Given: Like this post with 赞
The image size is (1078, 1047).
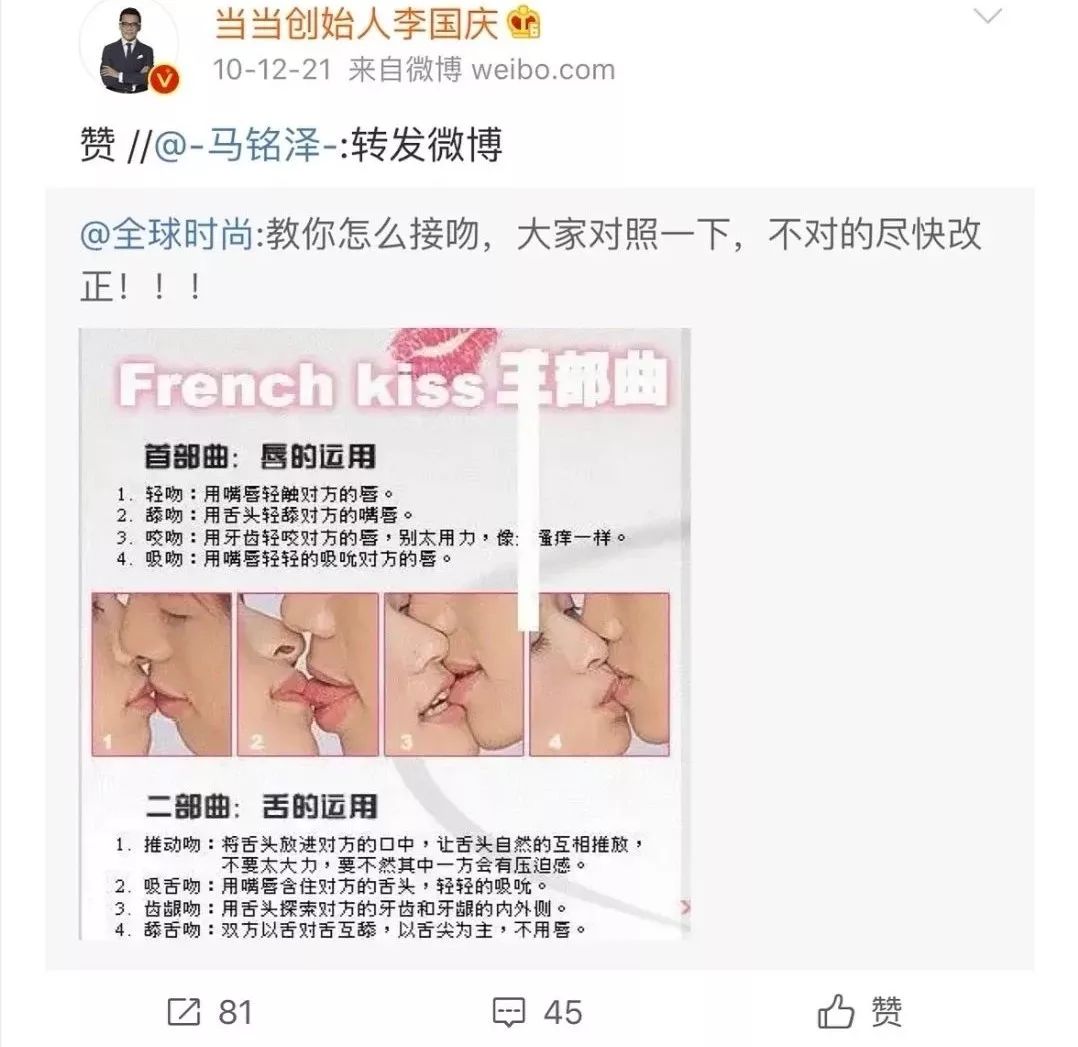Looking at the screenshot, I should pos(860,1012).
